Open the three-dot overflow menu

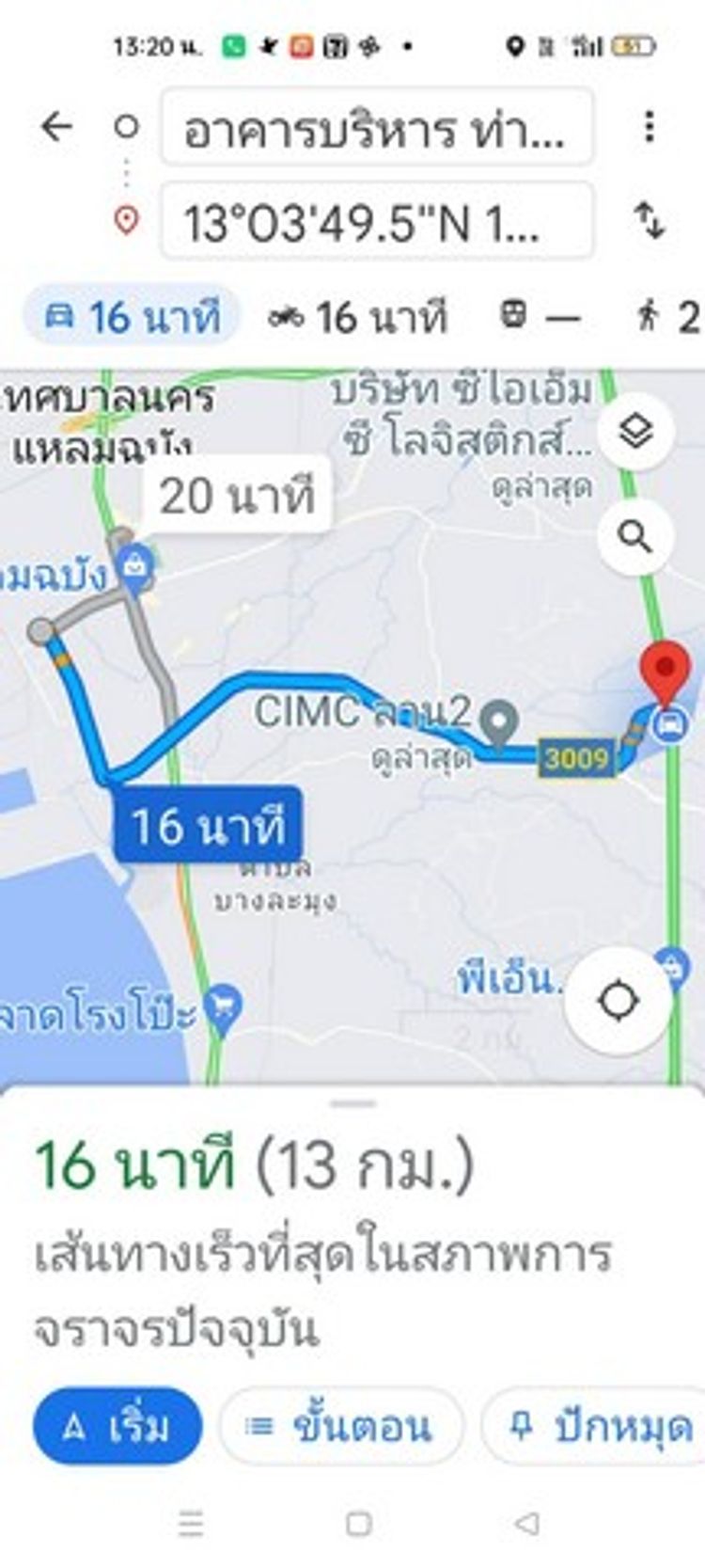click(649, 126)
